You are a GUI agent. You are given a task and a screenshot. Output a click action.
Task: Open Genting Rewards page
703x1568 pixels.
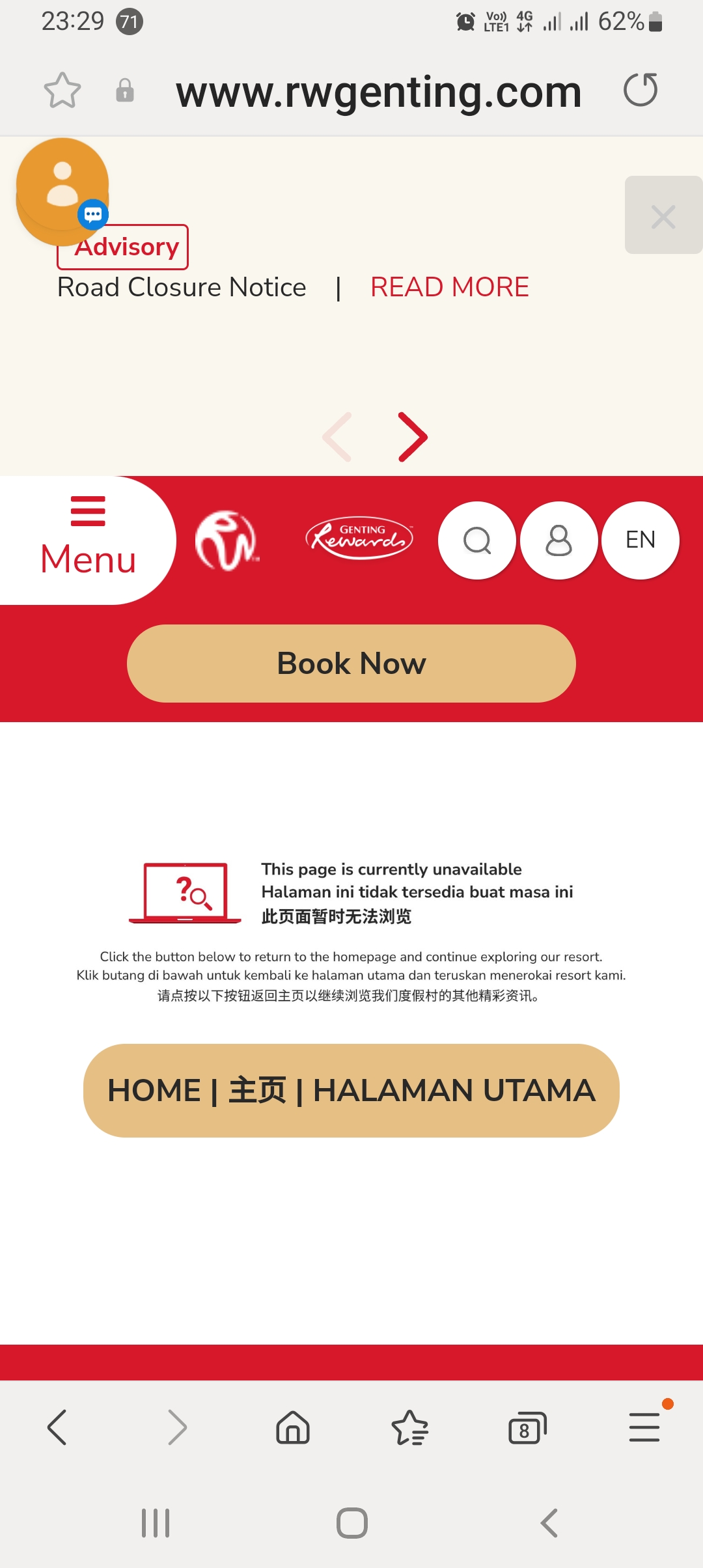[x=359, y=539]
